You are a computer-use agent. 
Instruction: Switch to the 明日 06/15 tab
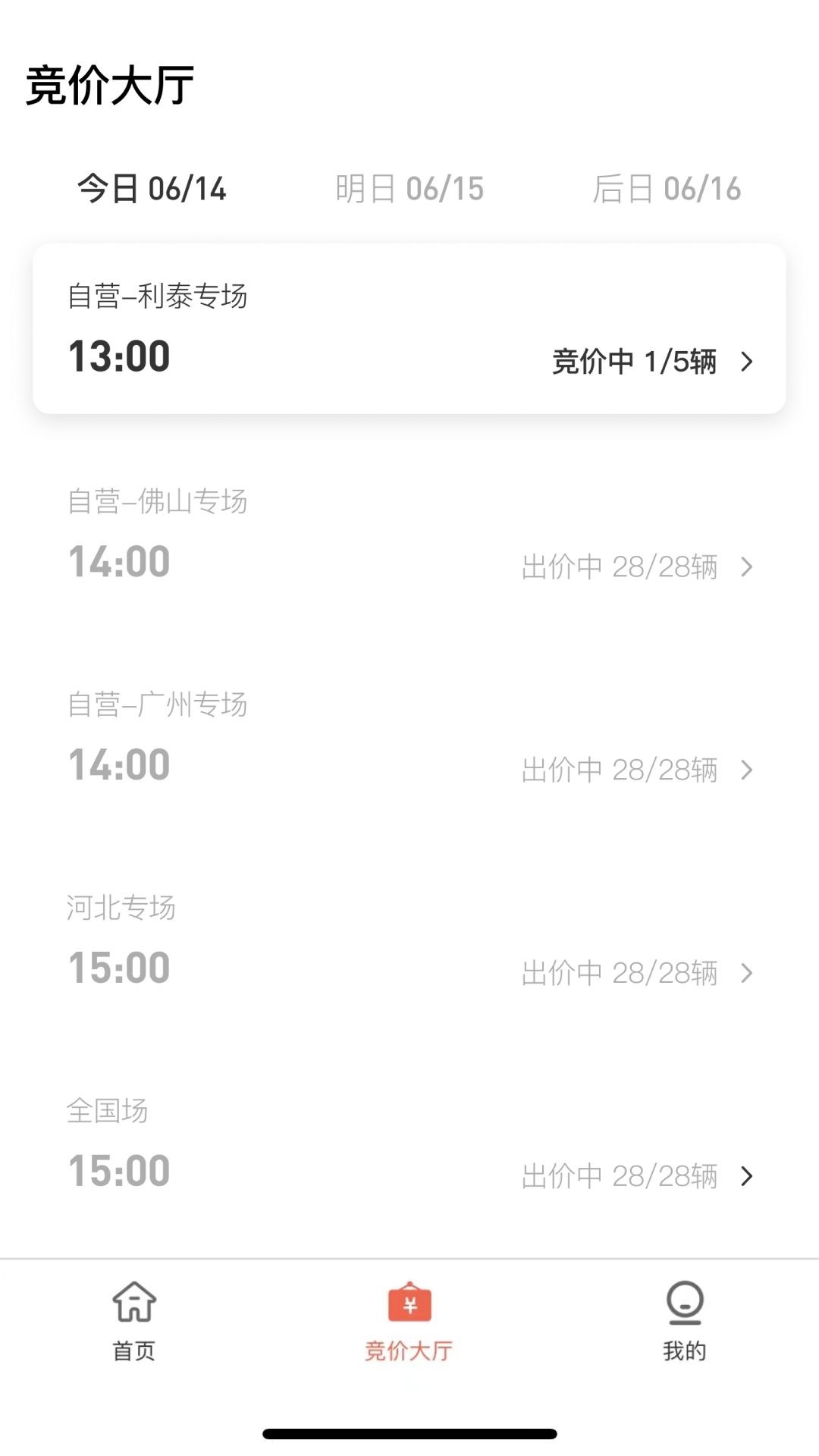(412, 188)
